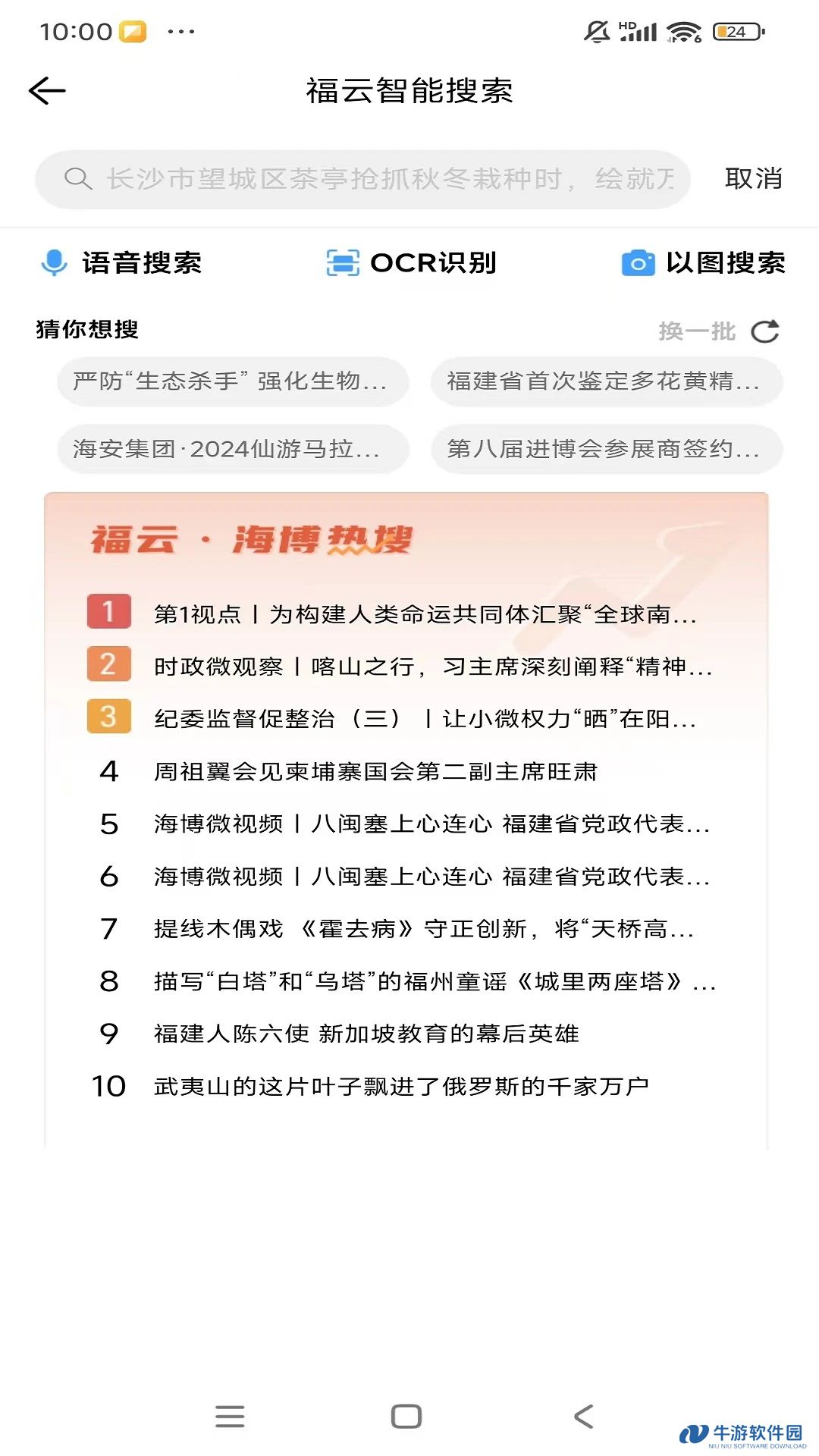The height and width of the screenshot is (1456, 819).
Task: Open 以图搜索 image search
Action: [x=703, y=263]
